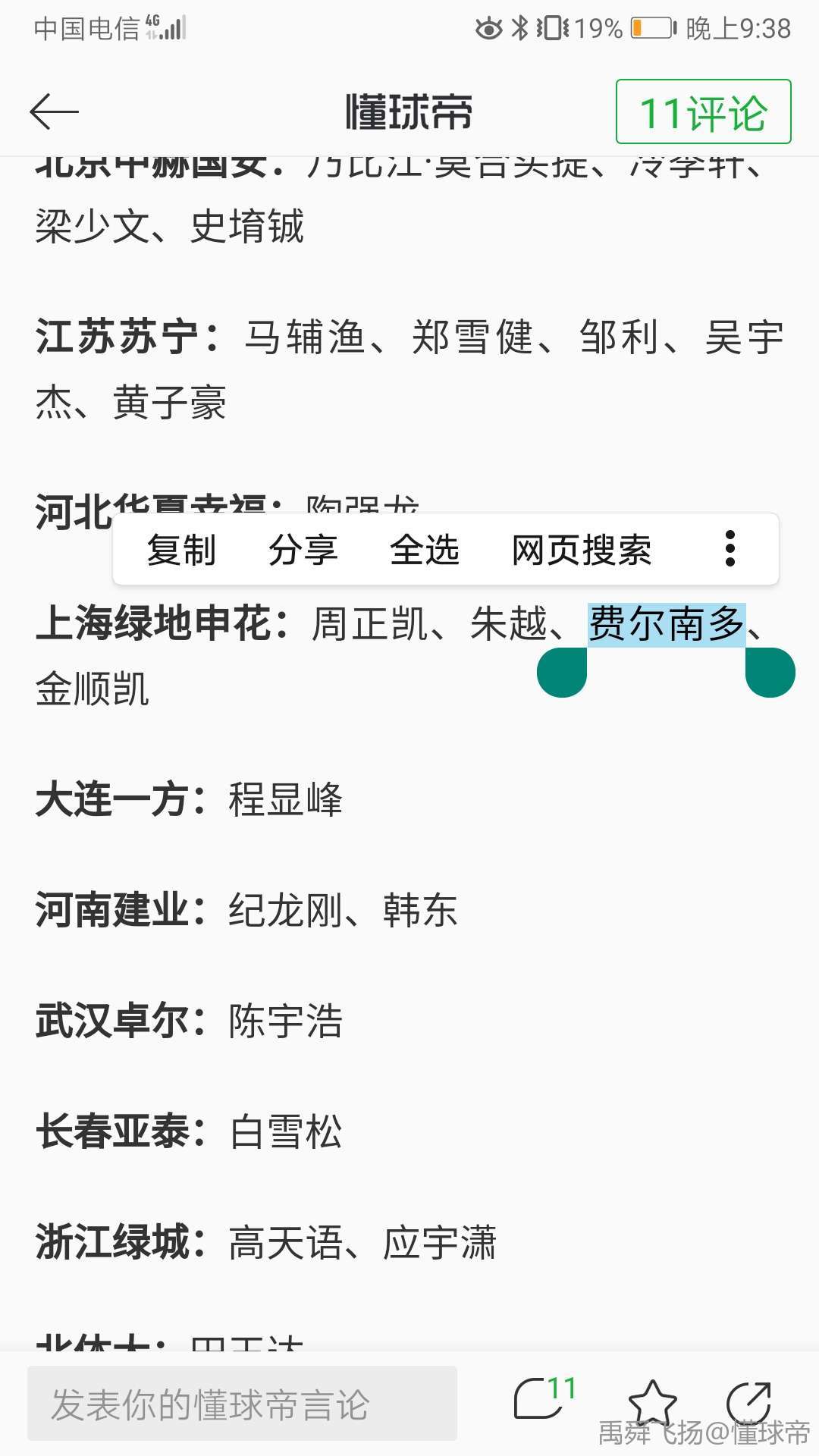Tap the 发表你的懂球帝言论 comment field

pyautogui.click(x=242, y=1404)
